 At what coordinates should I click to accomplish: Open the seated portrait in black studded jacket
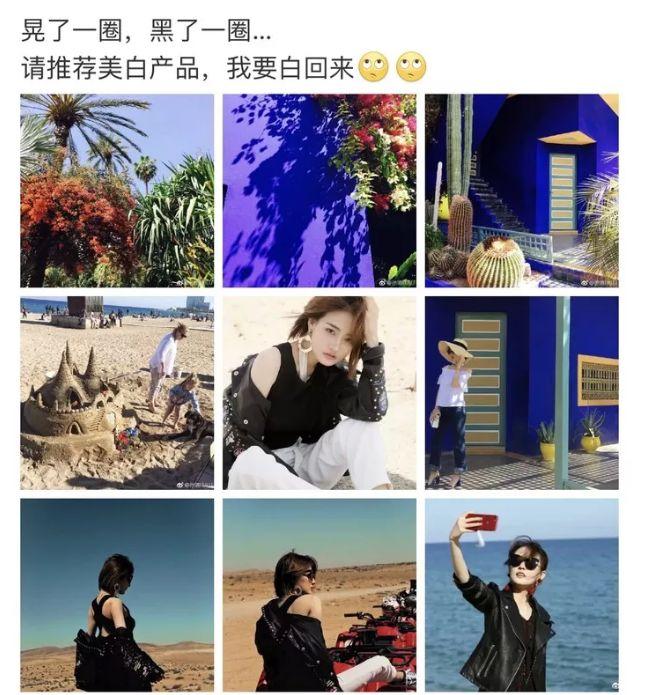[x=319, y=392]
